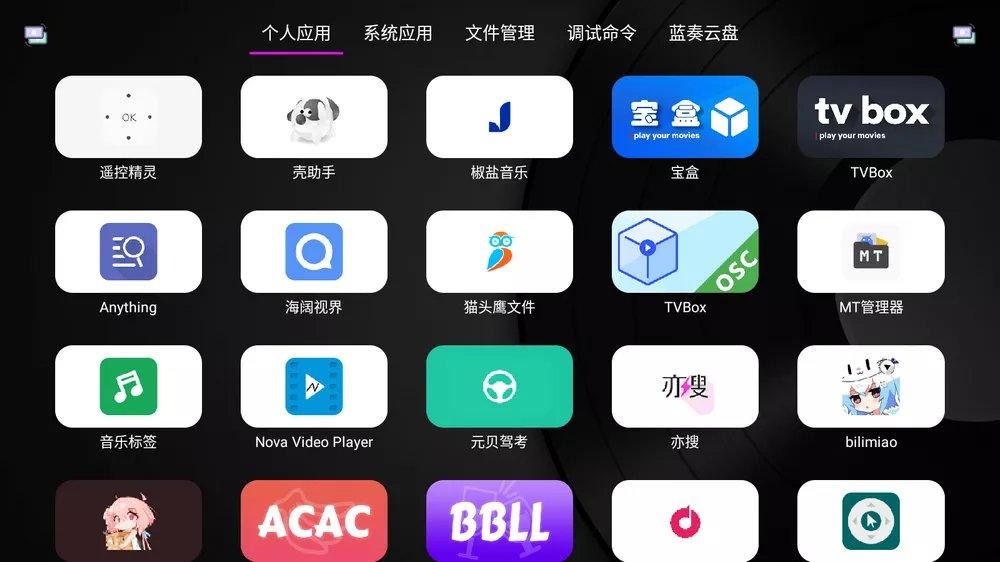Go to the 蓝奏云盘 tab

click(704, 33)
